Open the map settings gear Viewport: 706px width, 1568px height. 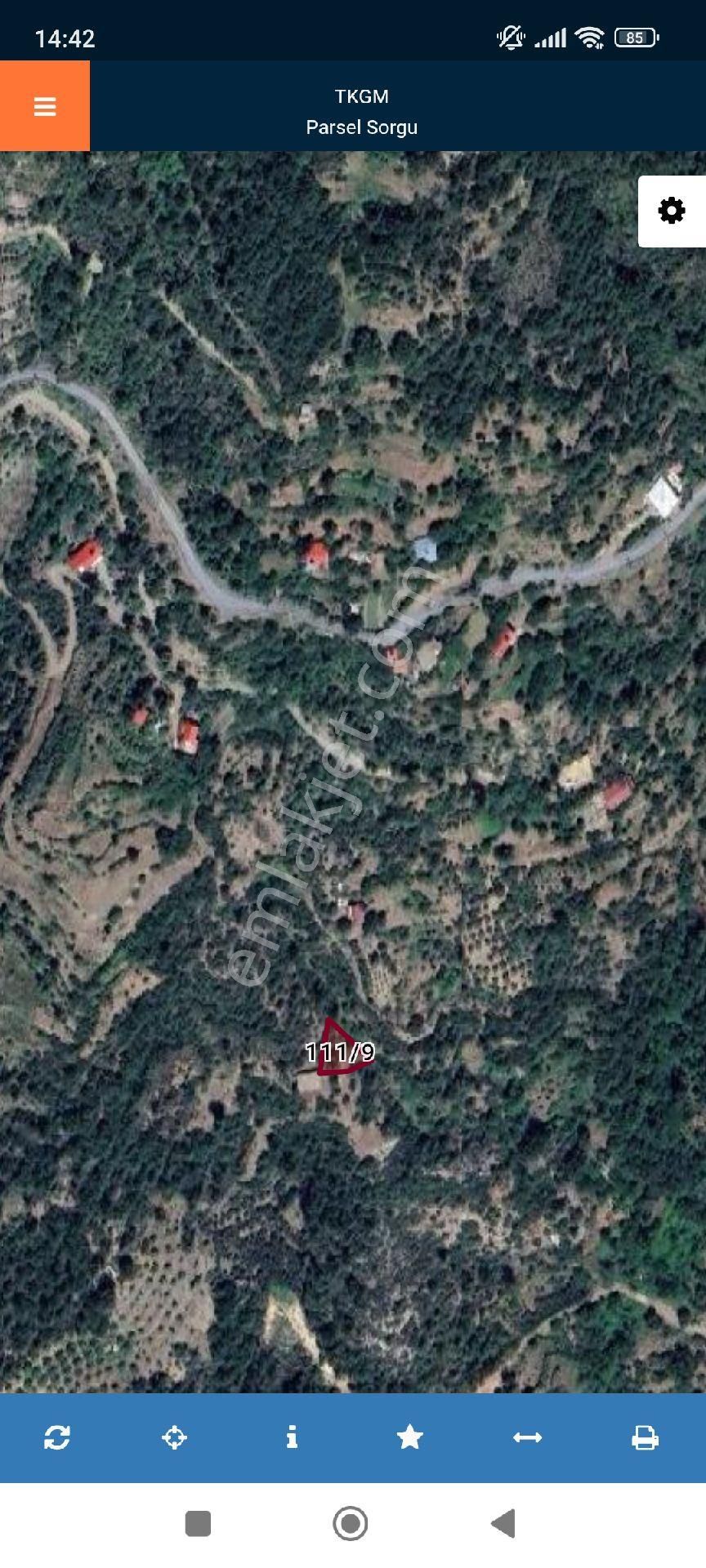671,210
